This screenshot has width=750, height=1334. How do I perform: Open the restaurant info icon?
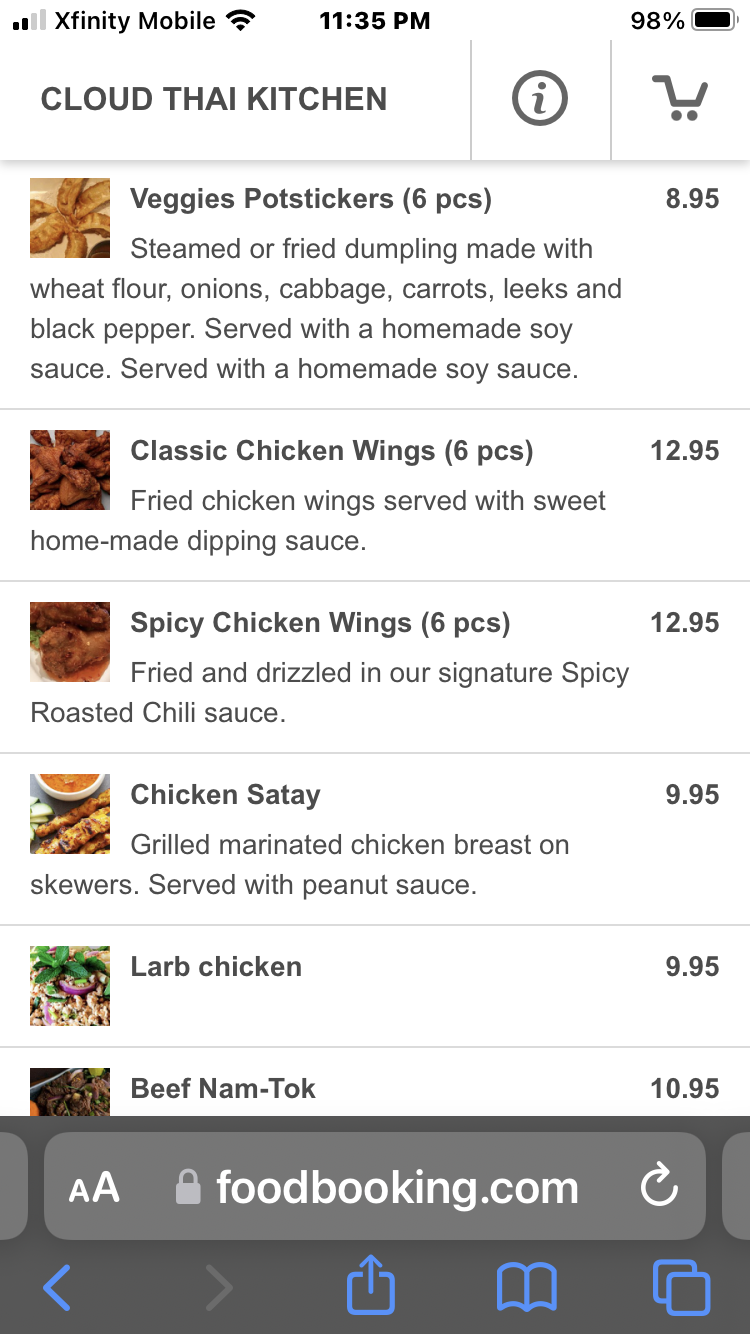(x=540, y=99)
